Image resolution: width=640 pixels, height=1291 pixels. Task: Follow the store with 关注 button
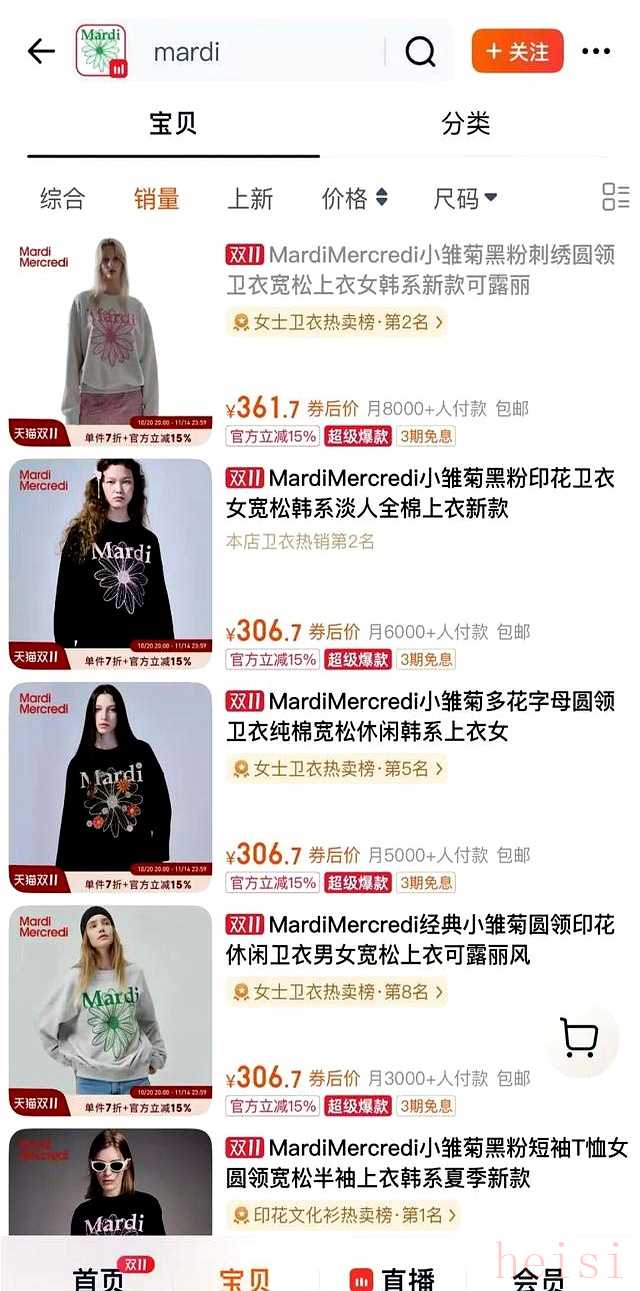517,52
